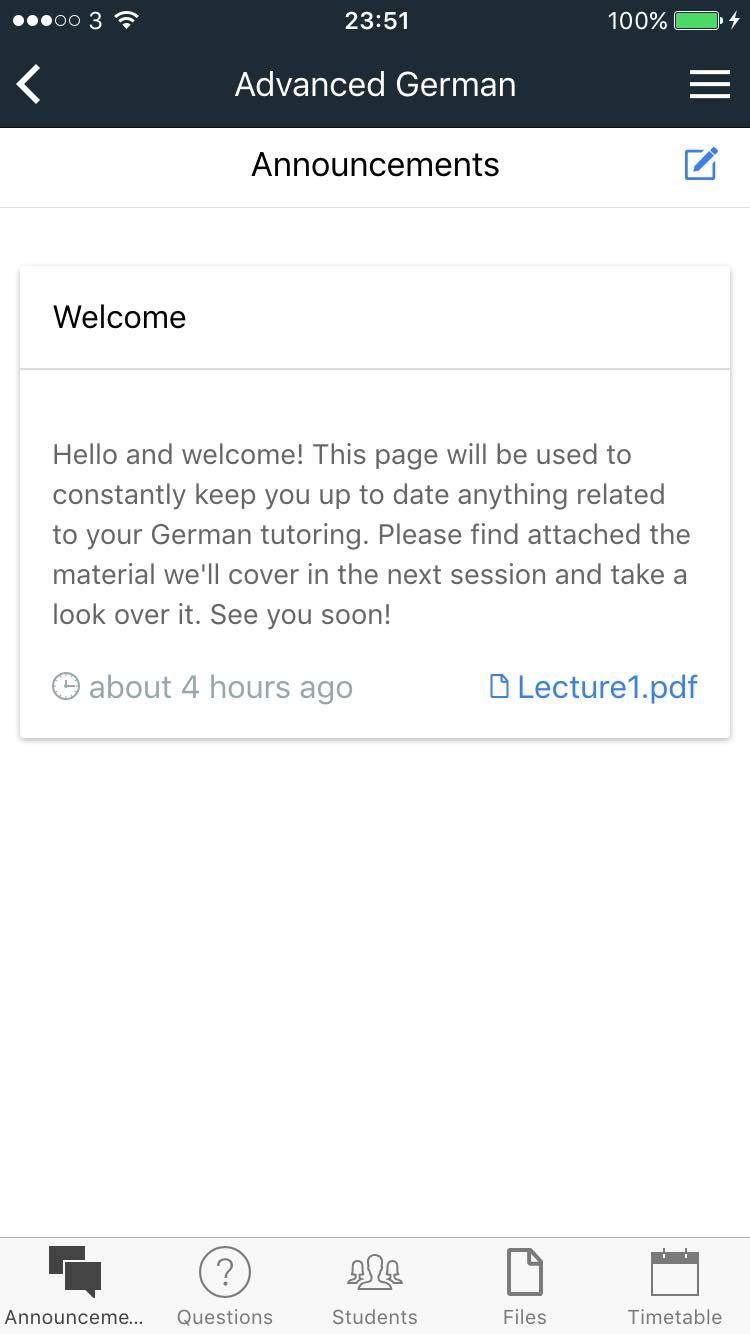The image size is (750, 1334).
Task: Open the Lecture1.pdf attachment
Action: pyautogui.click(x=607, y=687)
